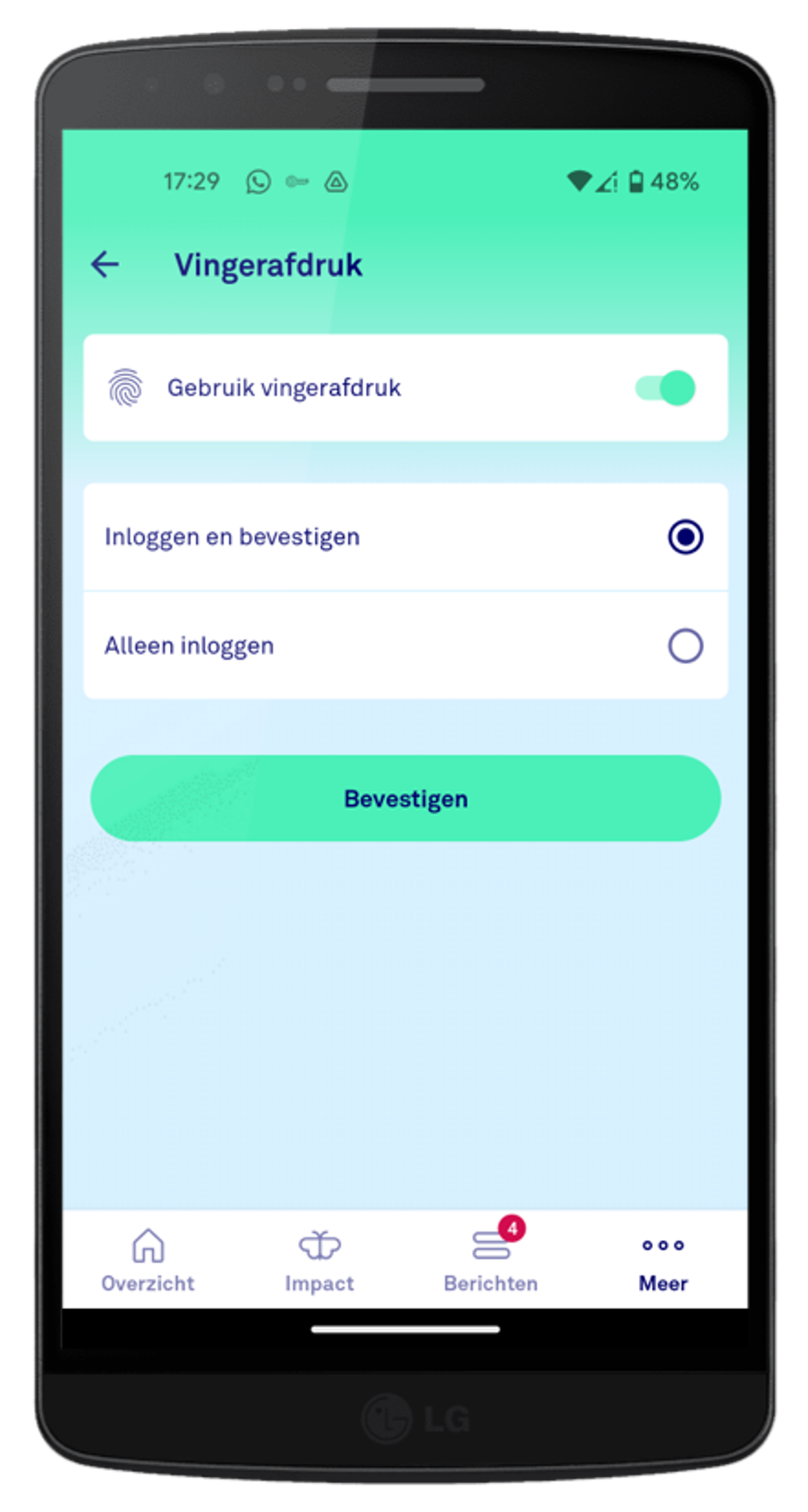This screenshot has height=1512, width=808.
Task: Select Inloggen en bevestigen option
Action: click(685, 537)
